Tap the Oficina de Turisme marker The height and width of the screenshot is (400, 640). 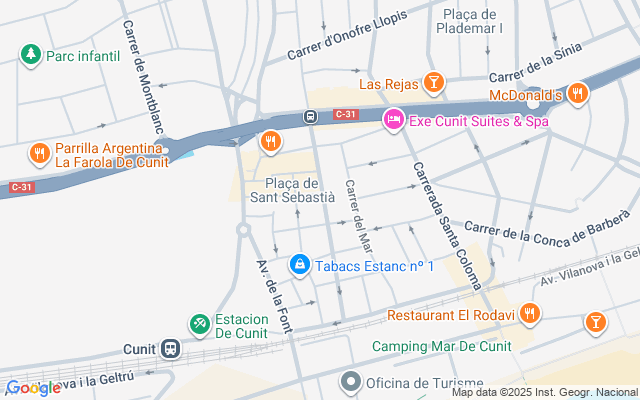tap(350, 381)
